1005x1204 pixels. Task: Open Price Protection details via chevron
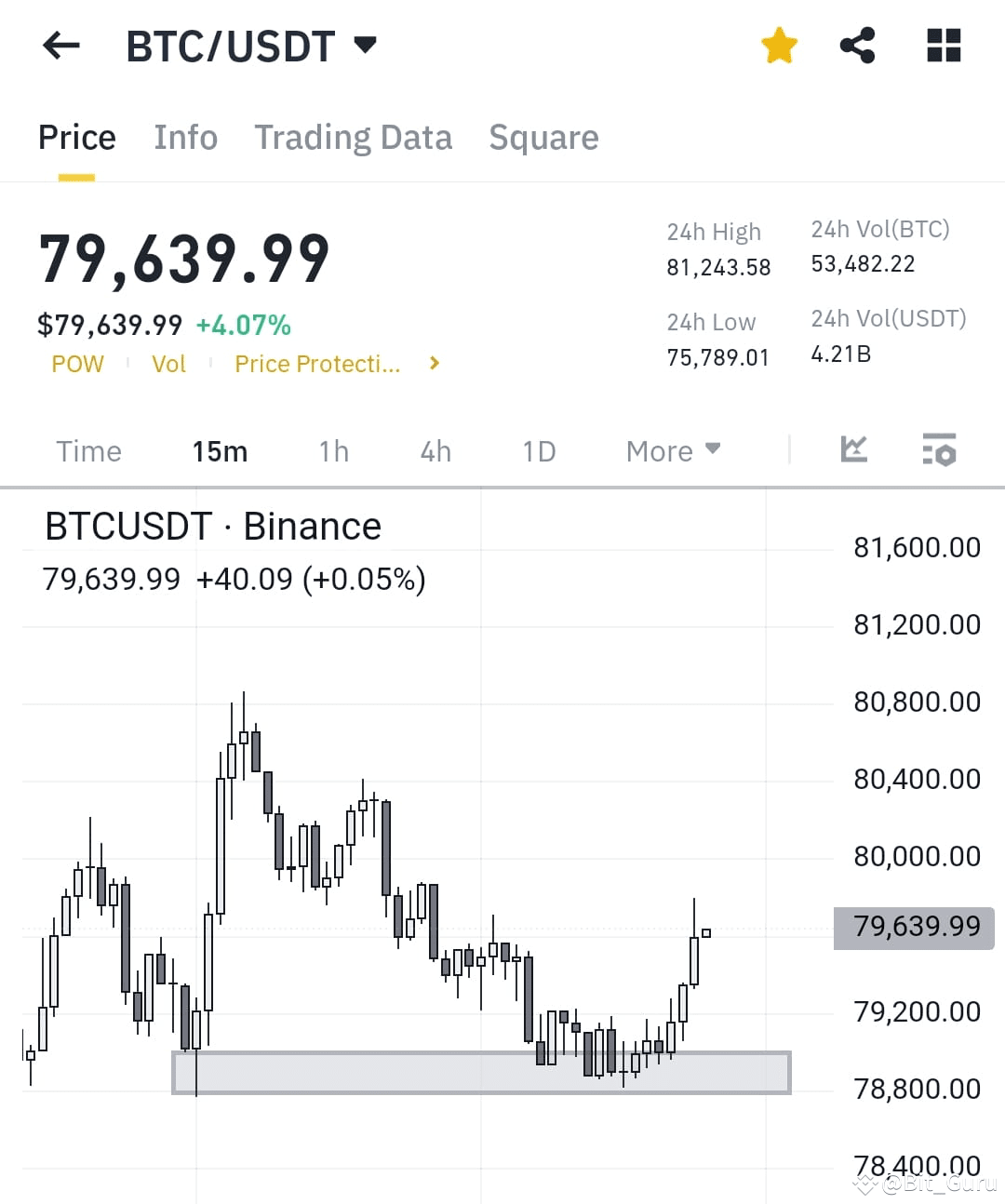[x=434, y=363]
